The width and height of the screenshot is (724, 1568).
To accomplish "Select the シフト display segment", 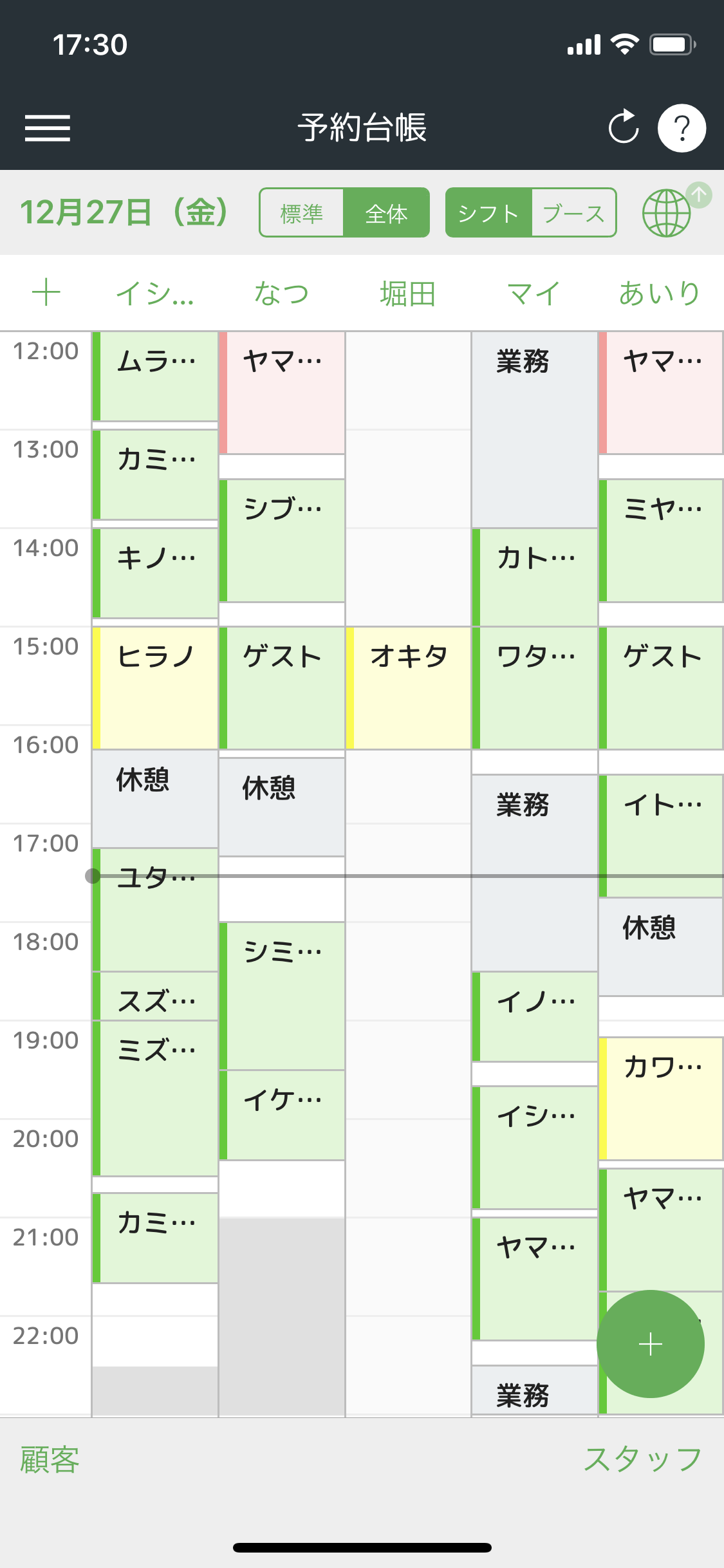I will (488, 213).
